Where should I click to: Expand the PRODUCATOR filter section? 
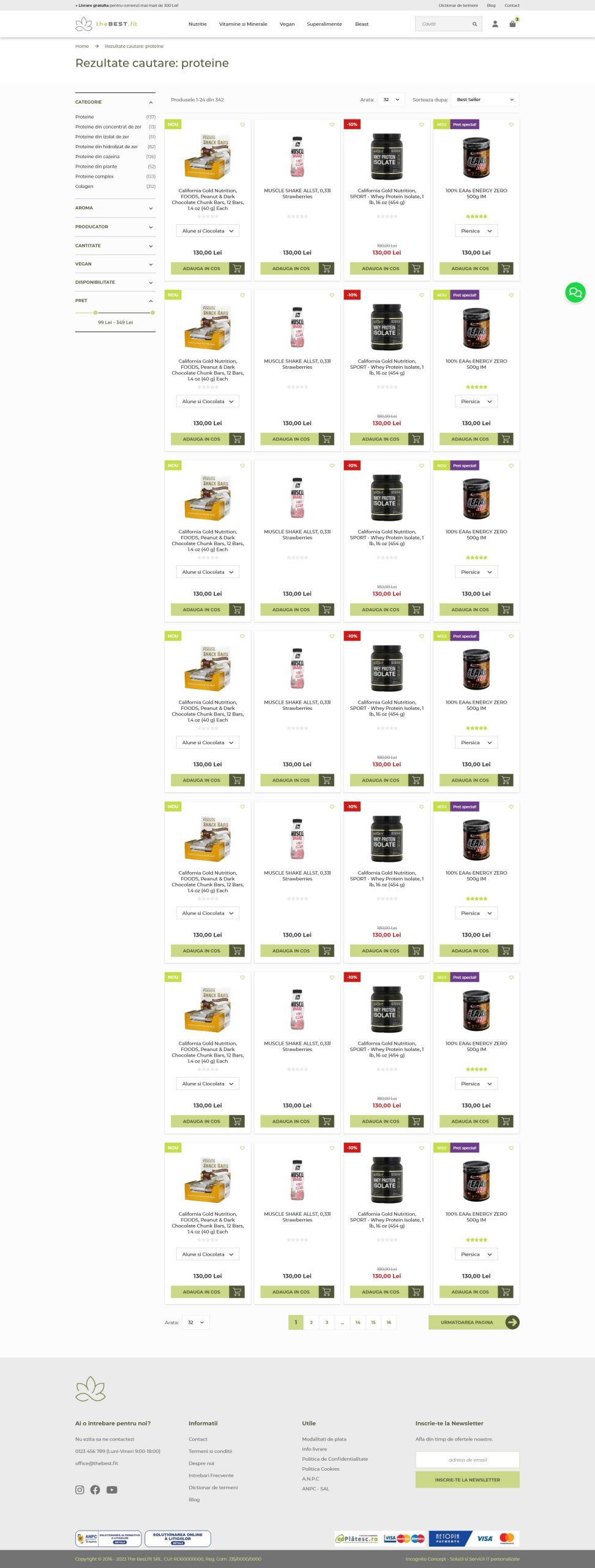coord(115,227)
